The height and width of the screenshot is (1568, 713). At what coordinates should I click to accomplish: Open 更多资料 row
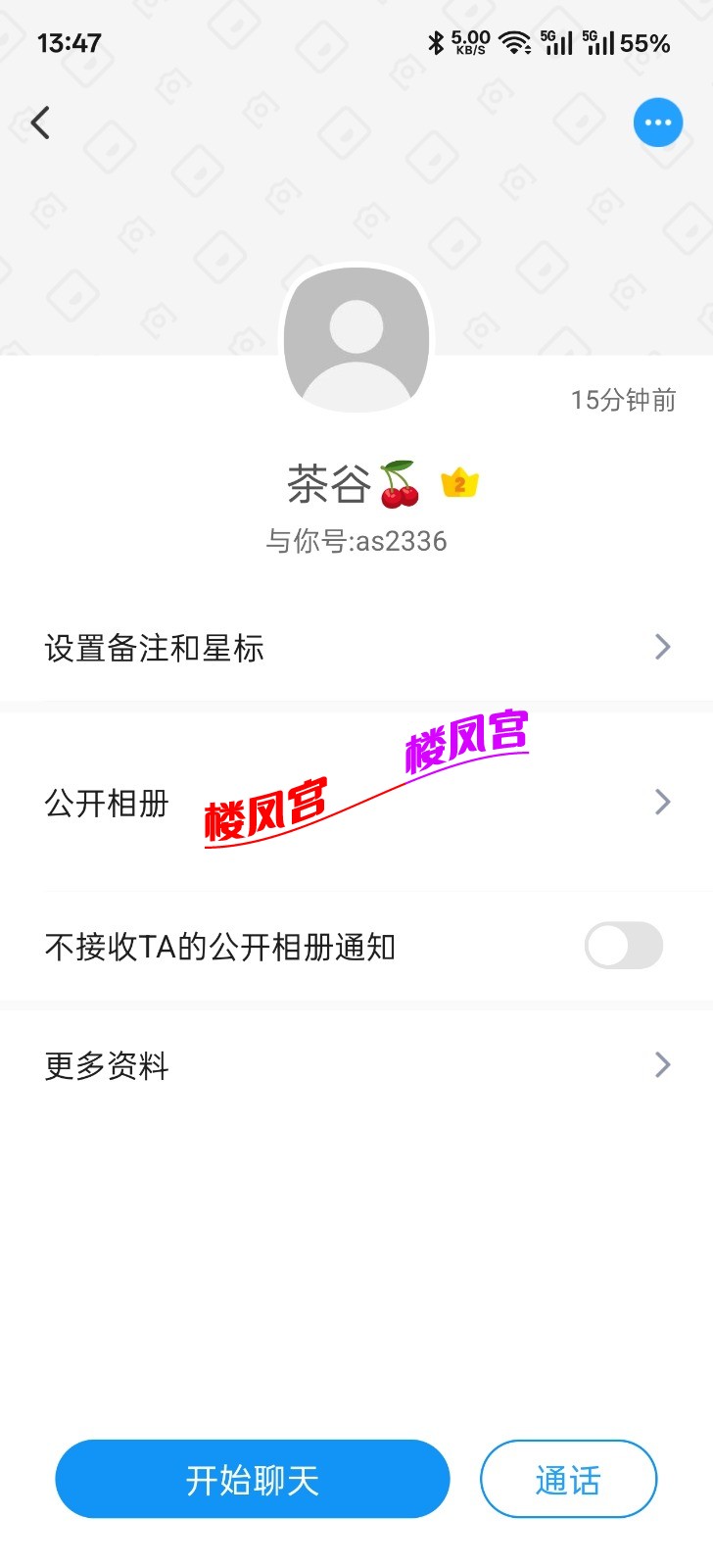(356, 1065)
